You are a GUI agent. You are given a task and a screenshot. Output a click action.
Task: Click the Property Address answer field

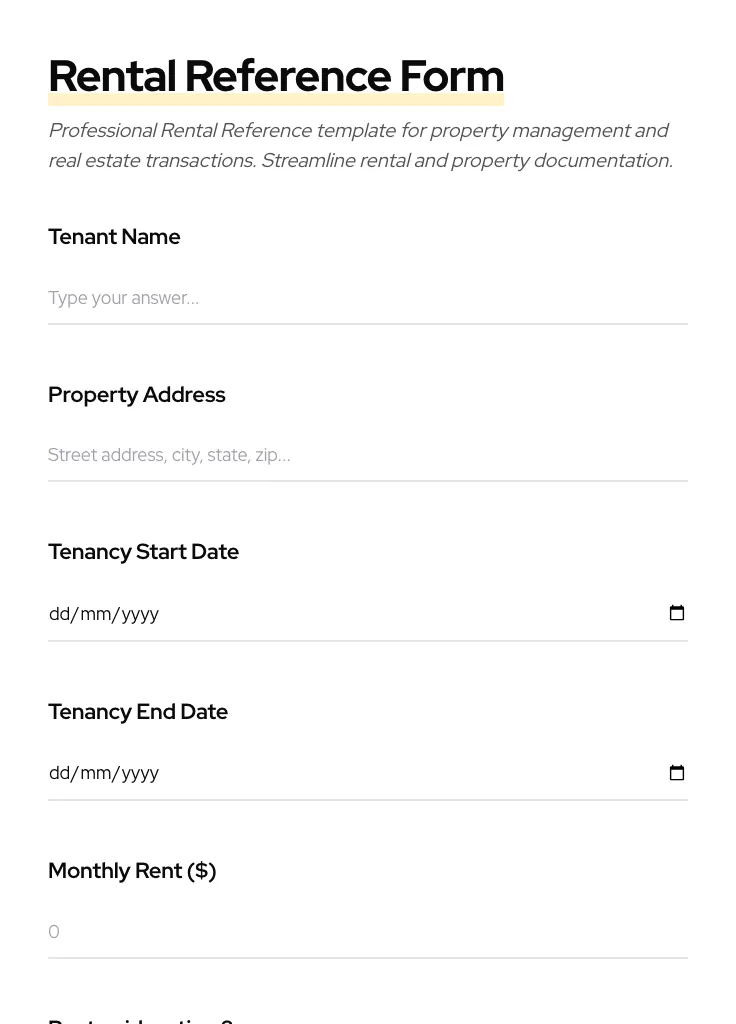coord(300,455)
